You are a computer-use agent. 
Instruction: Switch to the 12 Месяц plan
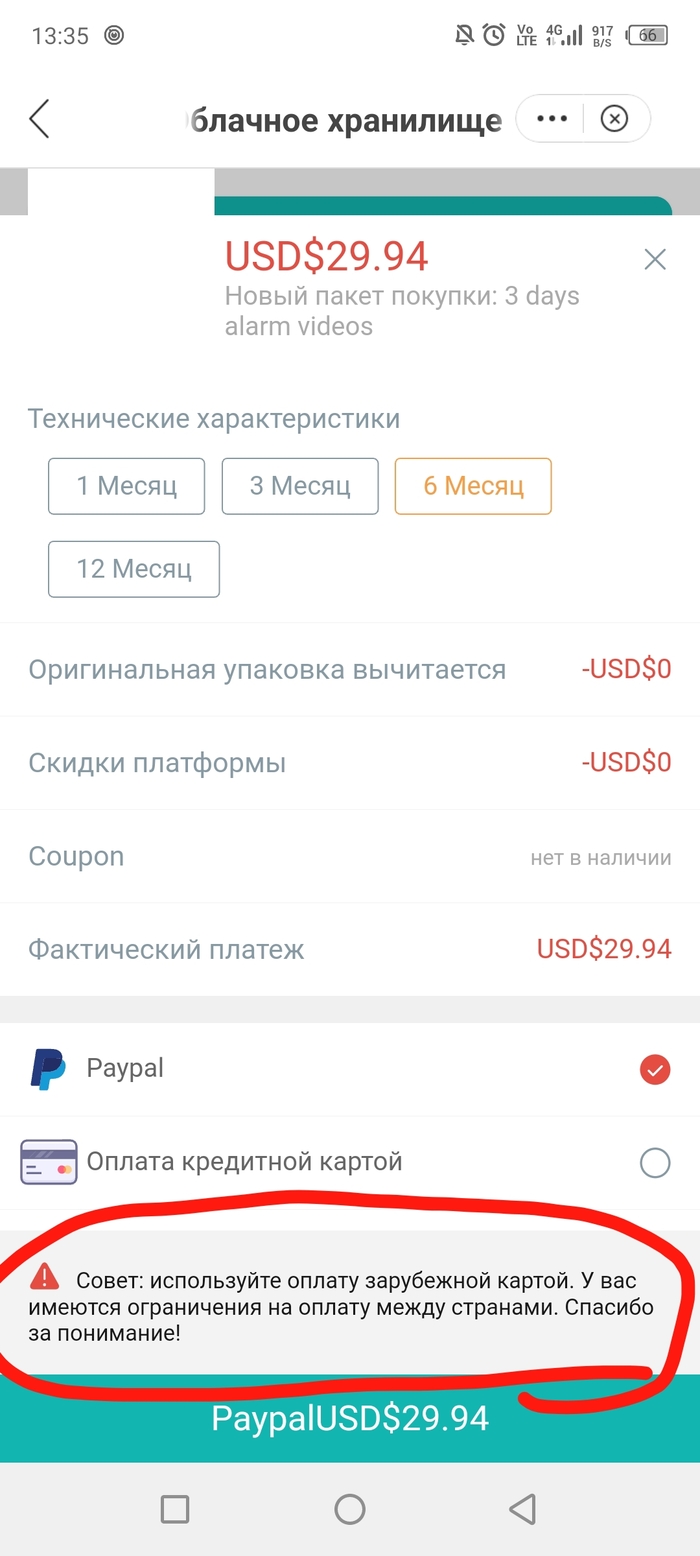(134, 569)
